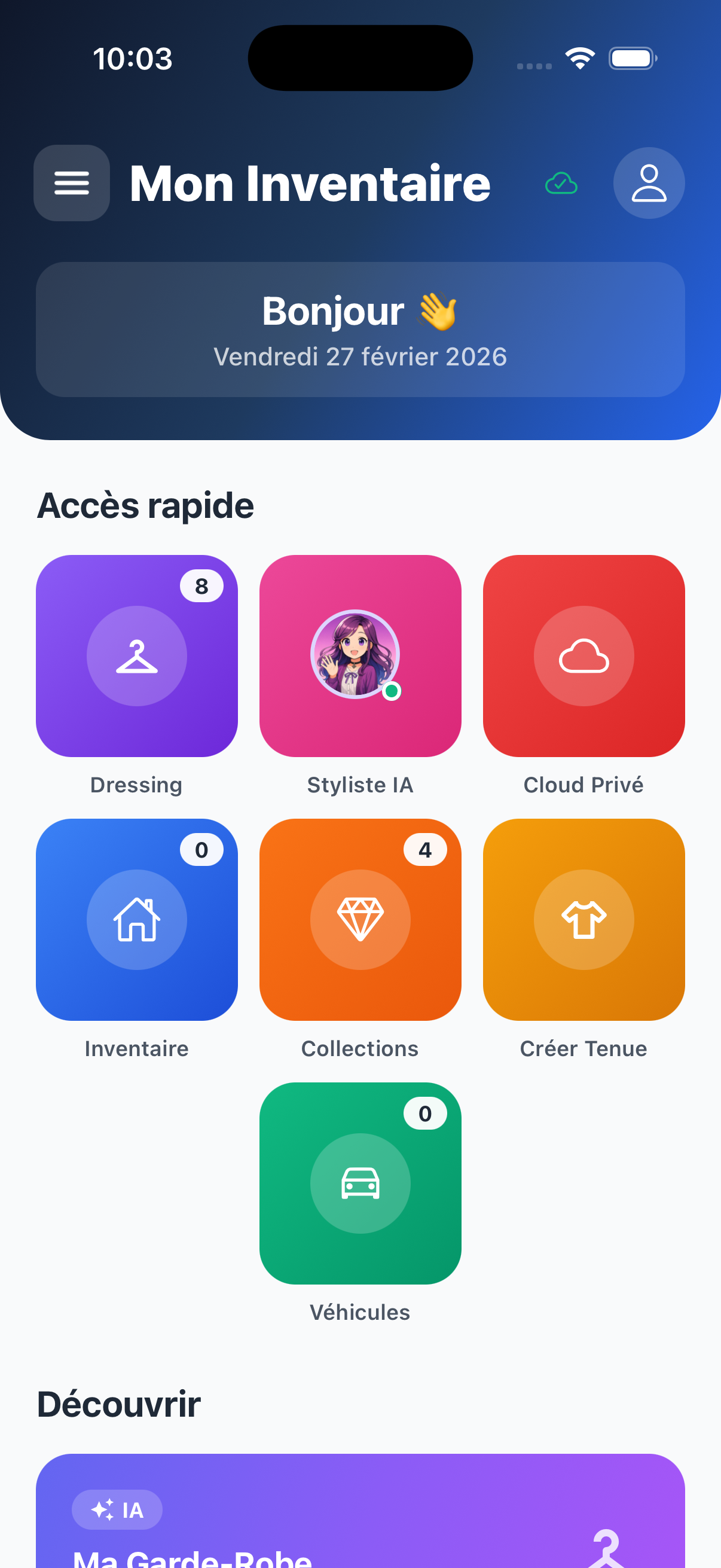721x1568 pixels.
Task: Open the Véhicules tile
Action: [360, 1183]
